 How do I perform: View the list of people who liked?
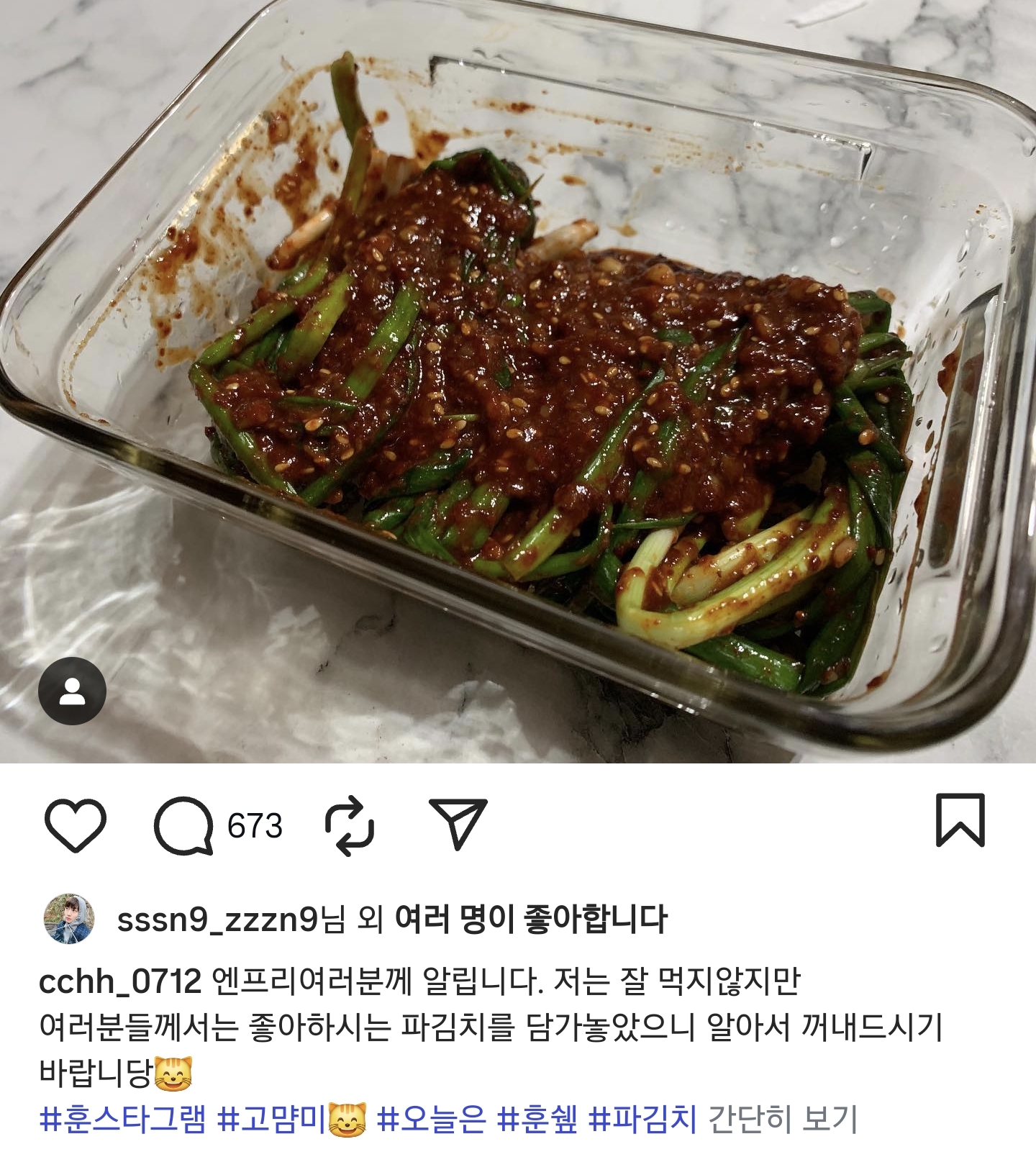531,920
